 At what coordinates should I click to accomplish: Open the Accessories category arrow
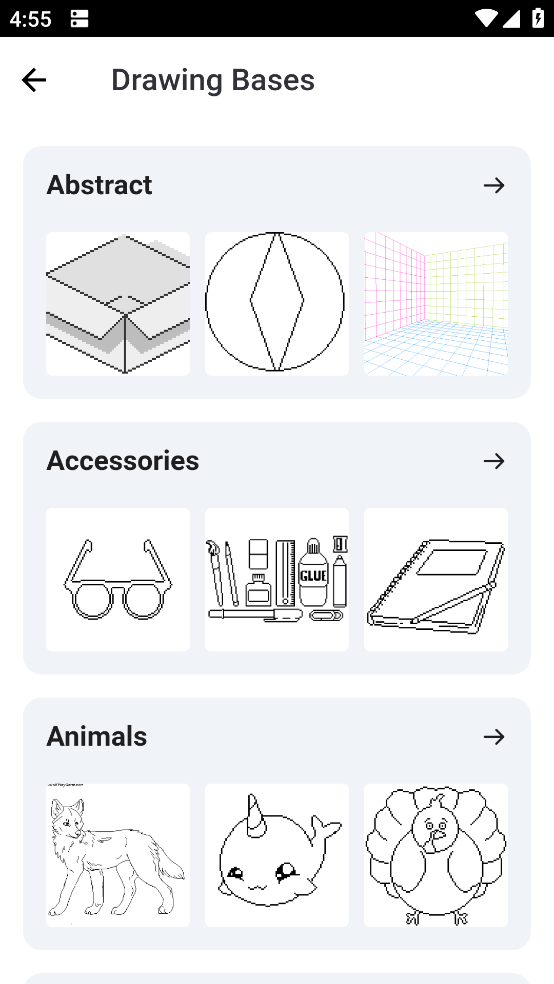coord(494,461)
